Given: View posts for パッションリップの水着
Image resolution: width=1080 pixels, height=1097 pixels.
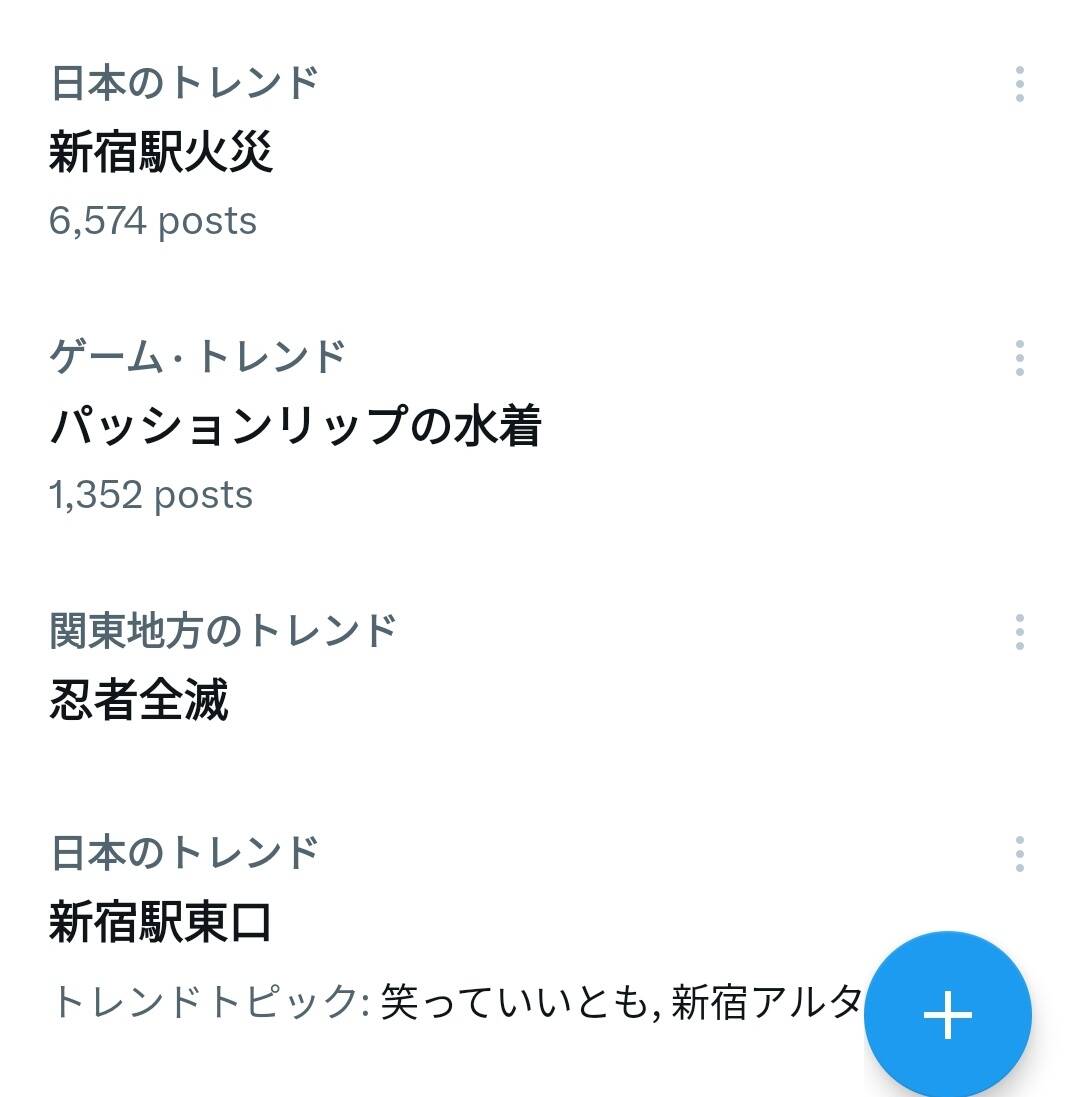Looking at the screenshot, I should (295, 425).
